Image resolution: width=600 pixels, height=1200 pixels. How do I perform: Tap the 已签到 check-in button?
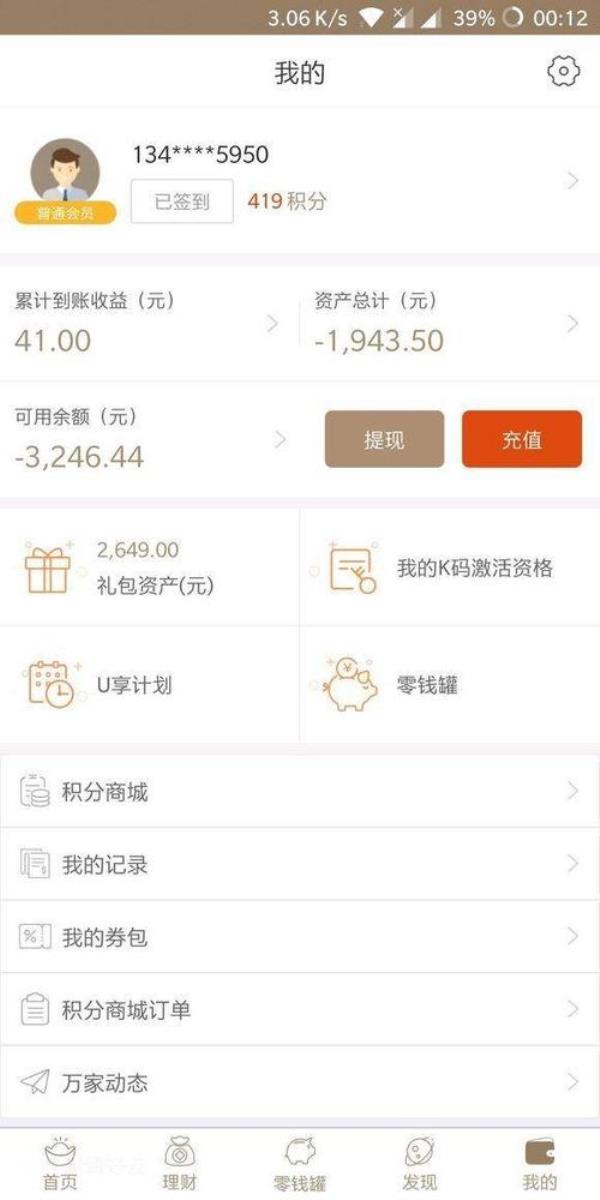(x=182, y=201)
